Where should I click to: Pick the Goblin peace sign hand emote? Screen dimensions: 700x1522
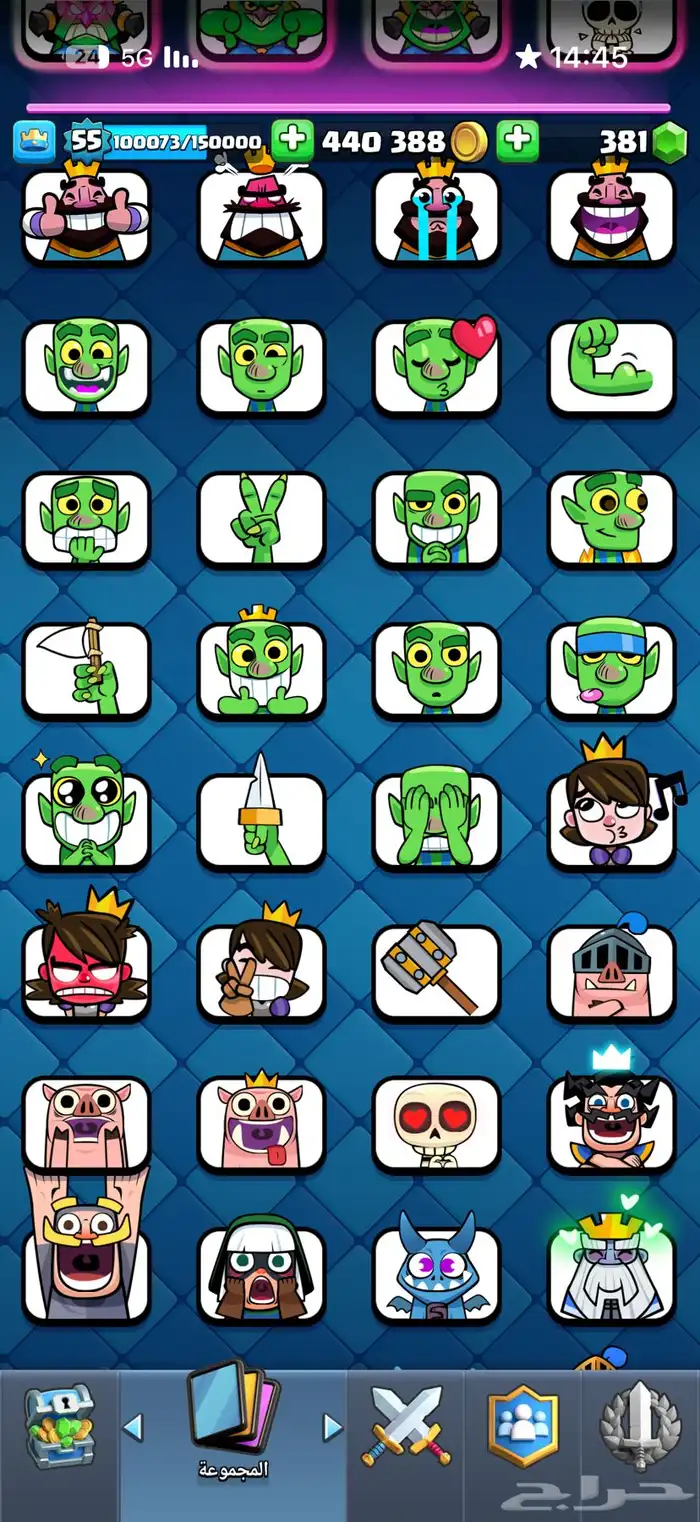coord(261,518)
